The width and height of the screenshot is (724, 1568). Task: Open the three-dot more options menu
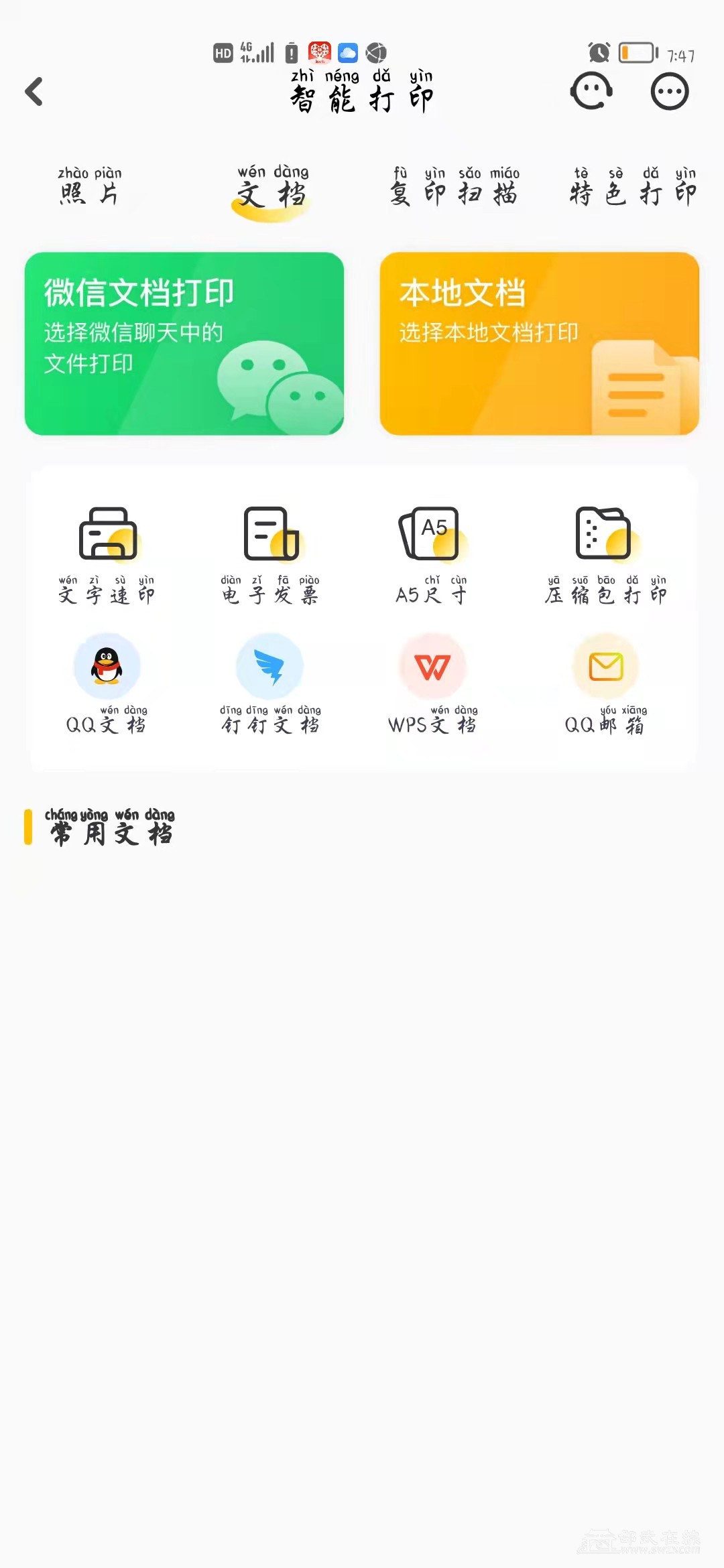click(669, 91)
